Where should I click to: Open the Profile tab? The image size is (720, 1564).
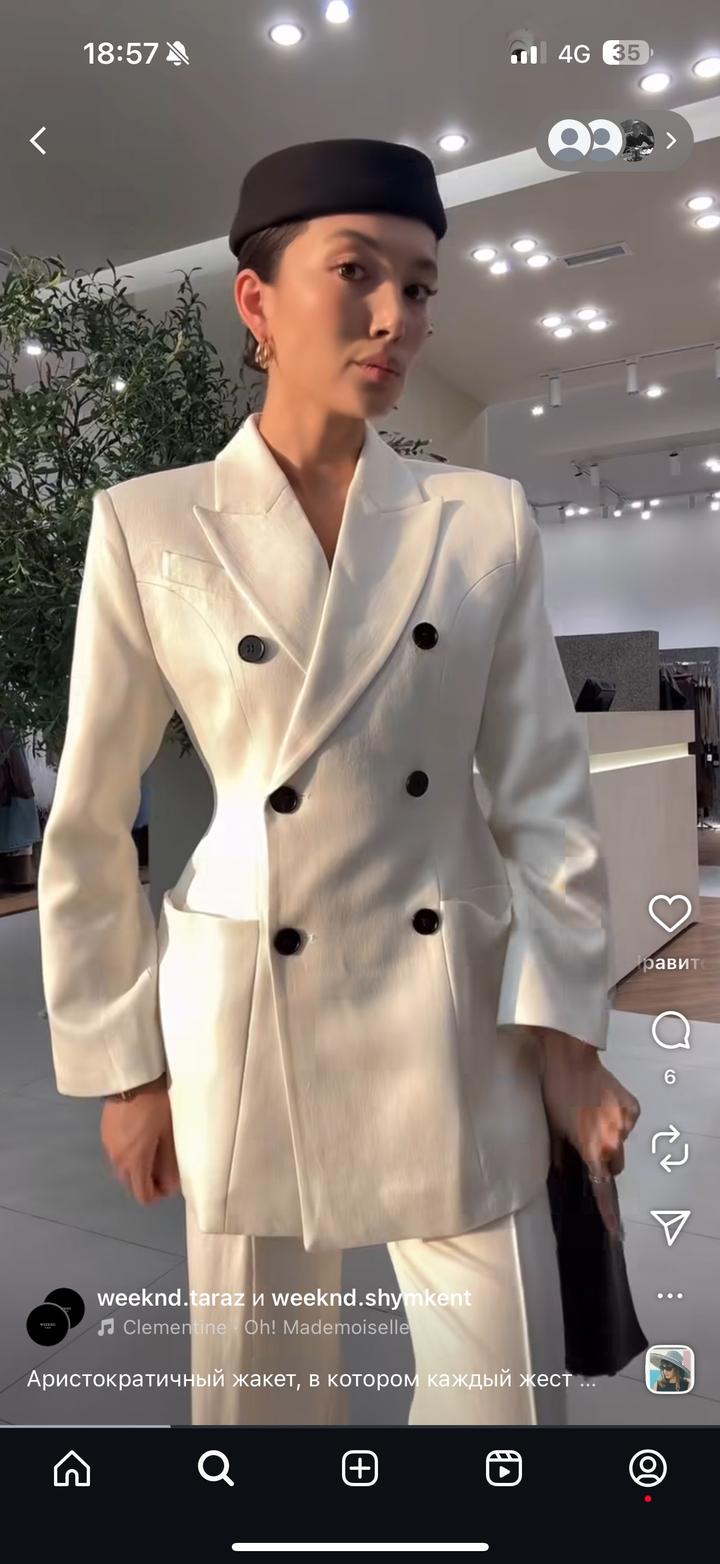[x=647, y=1468]
